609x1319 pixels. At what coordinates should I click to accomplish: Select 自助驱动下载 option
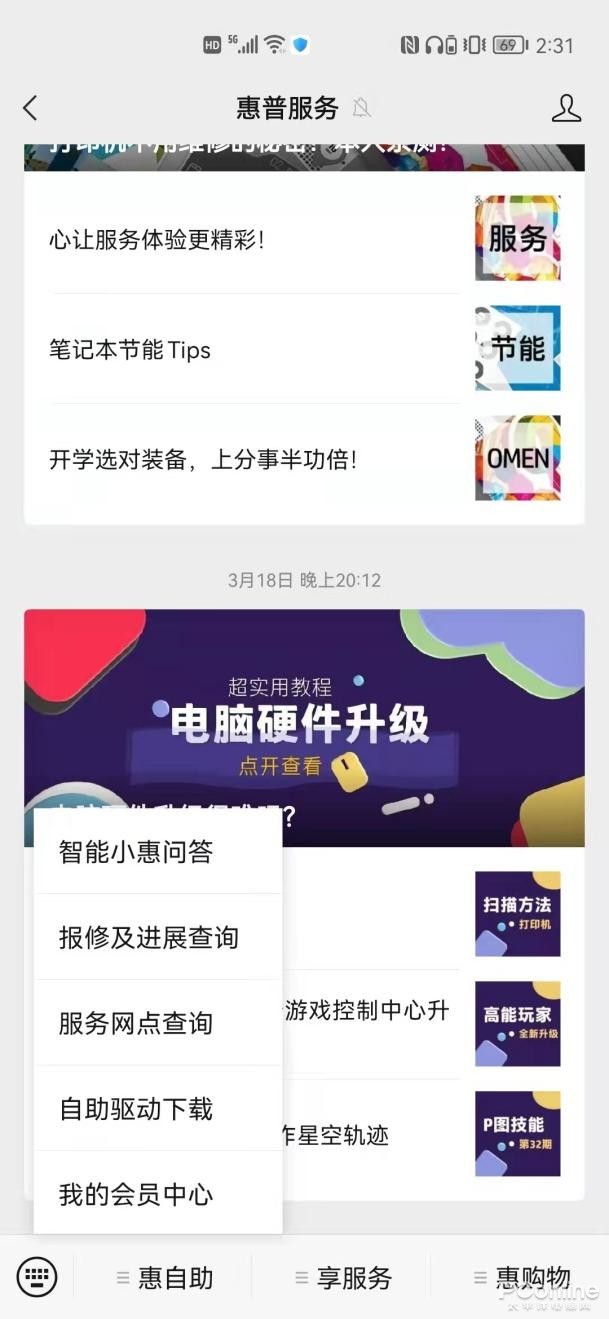[158, 1109]
